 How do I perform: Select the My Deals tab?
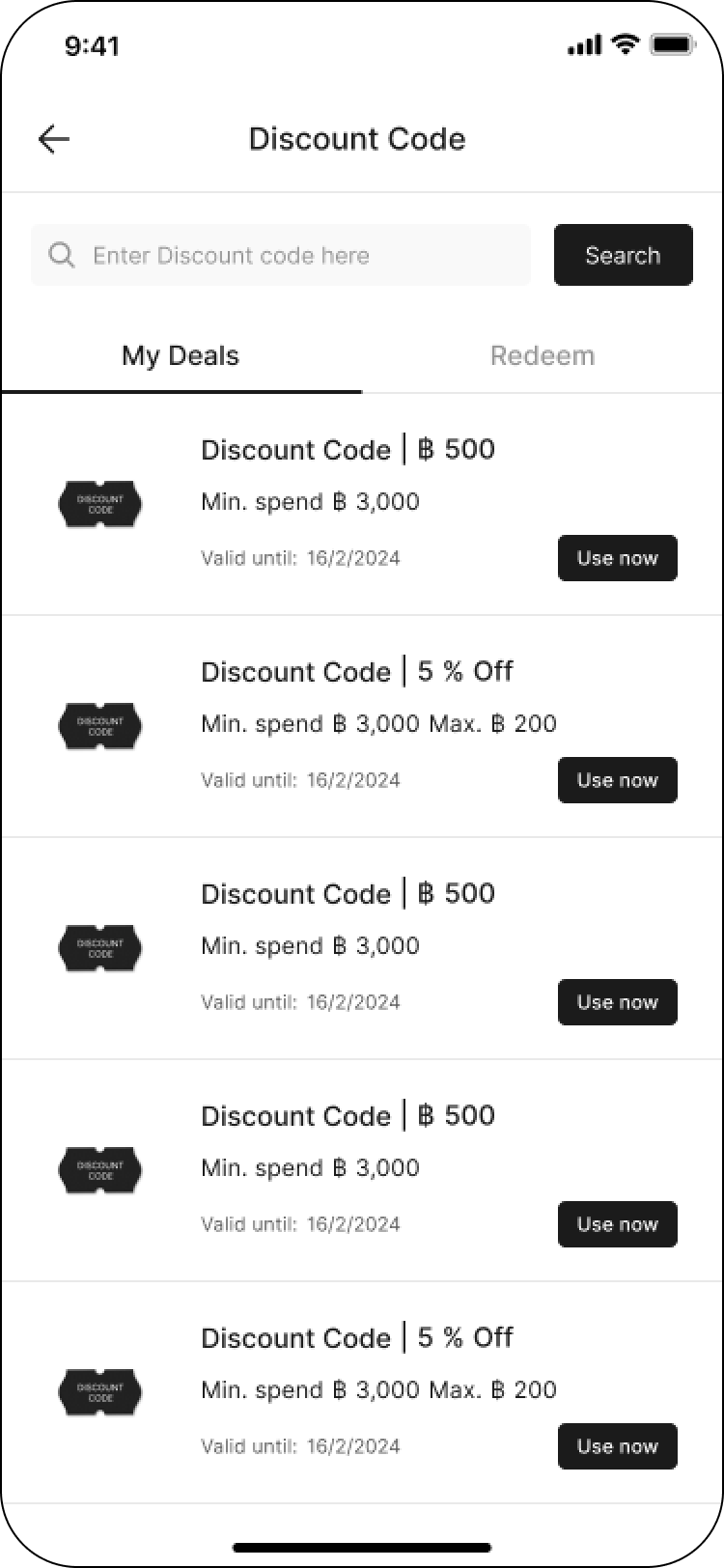[x=180, y=355]
